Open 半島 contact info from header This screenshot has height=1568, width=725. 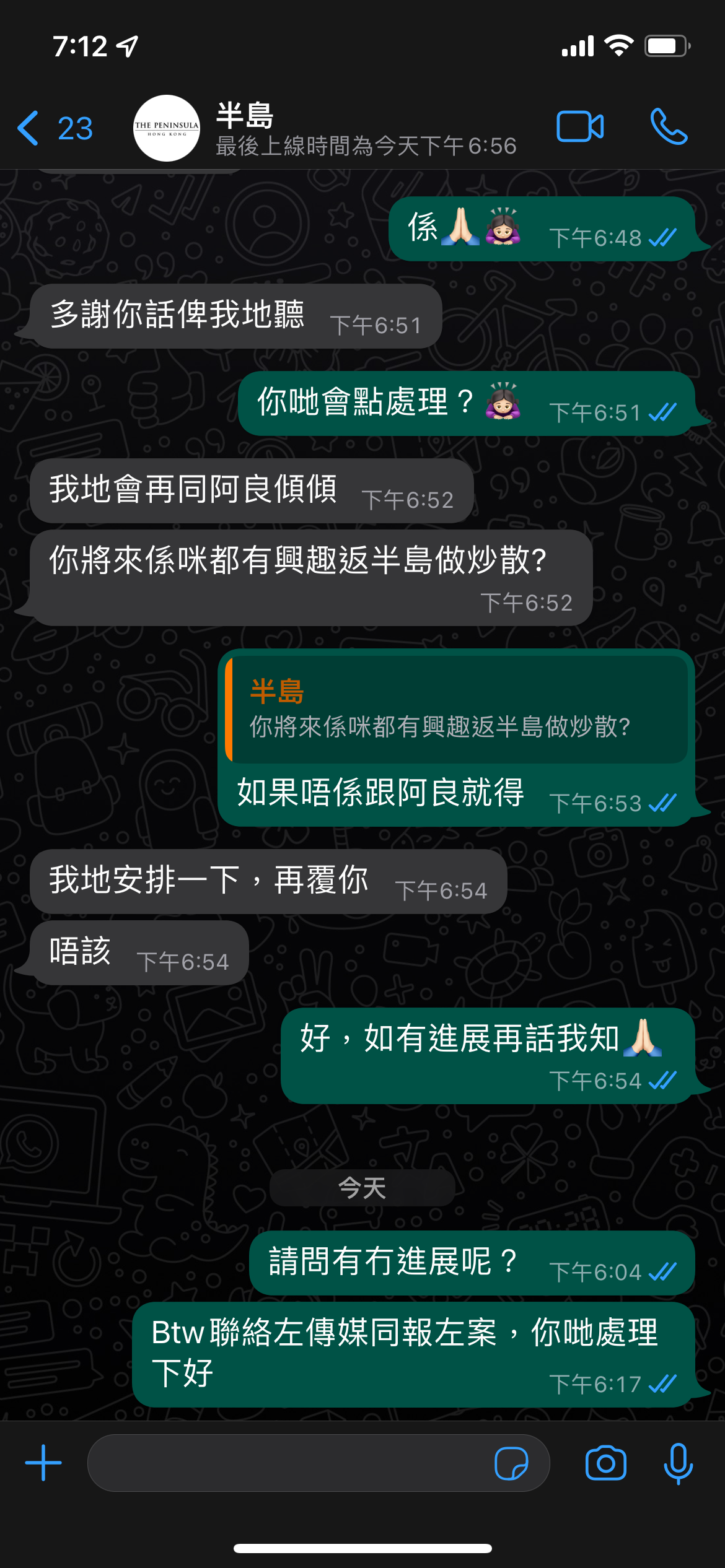pos(366,129)
